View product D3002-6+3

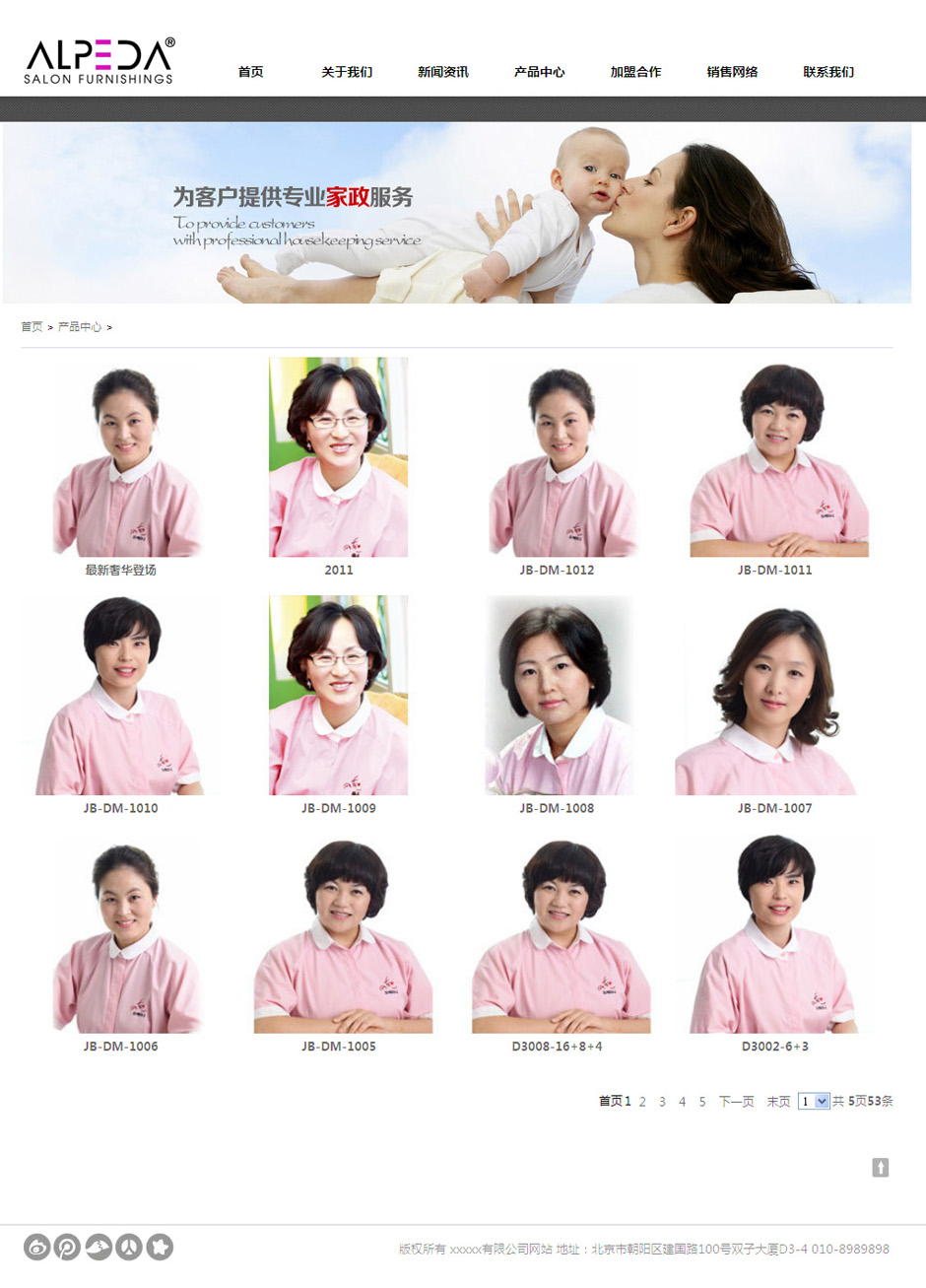(x=775, y=1047)
